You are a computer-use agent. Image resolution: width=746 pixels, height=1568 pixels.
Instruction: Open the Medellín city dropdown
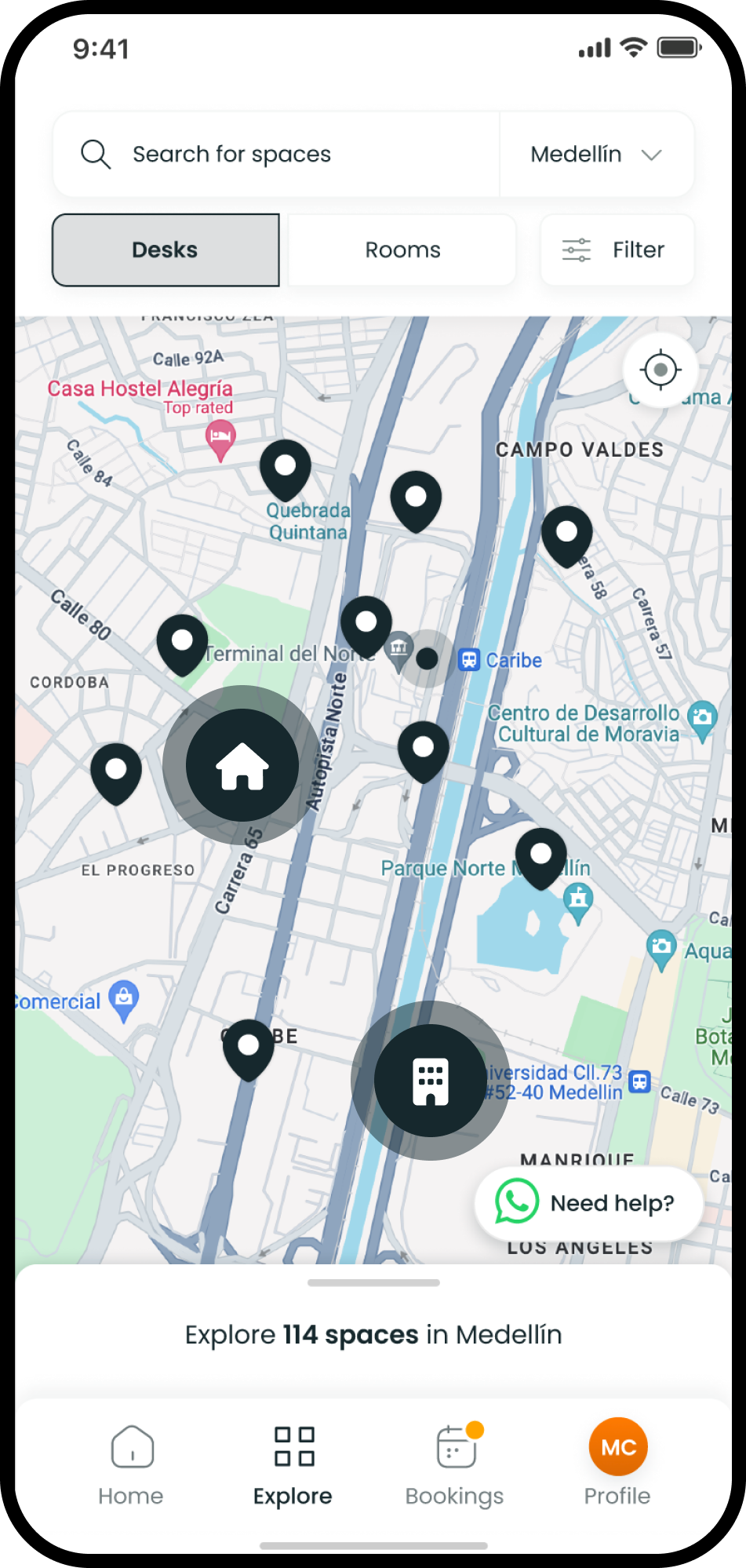pyautogui.click(x=596, y=154)
